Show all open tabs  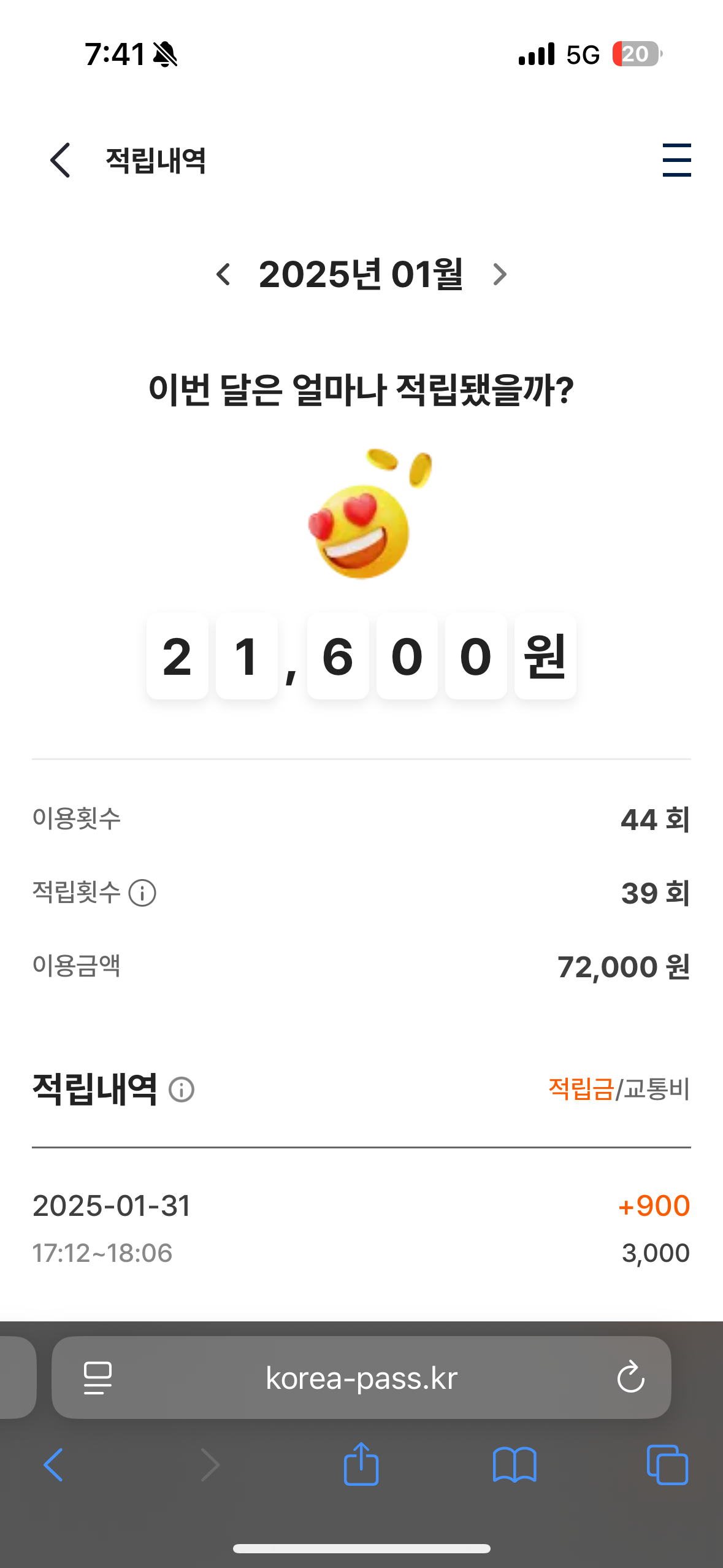pyautogui.click(x=667, y=1465)
